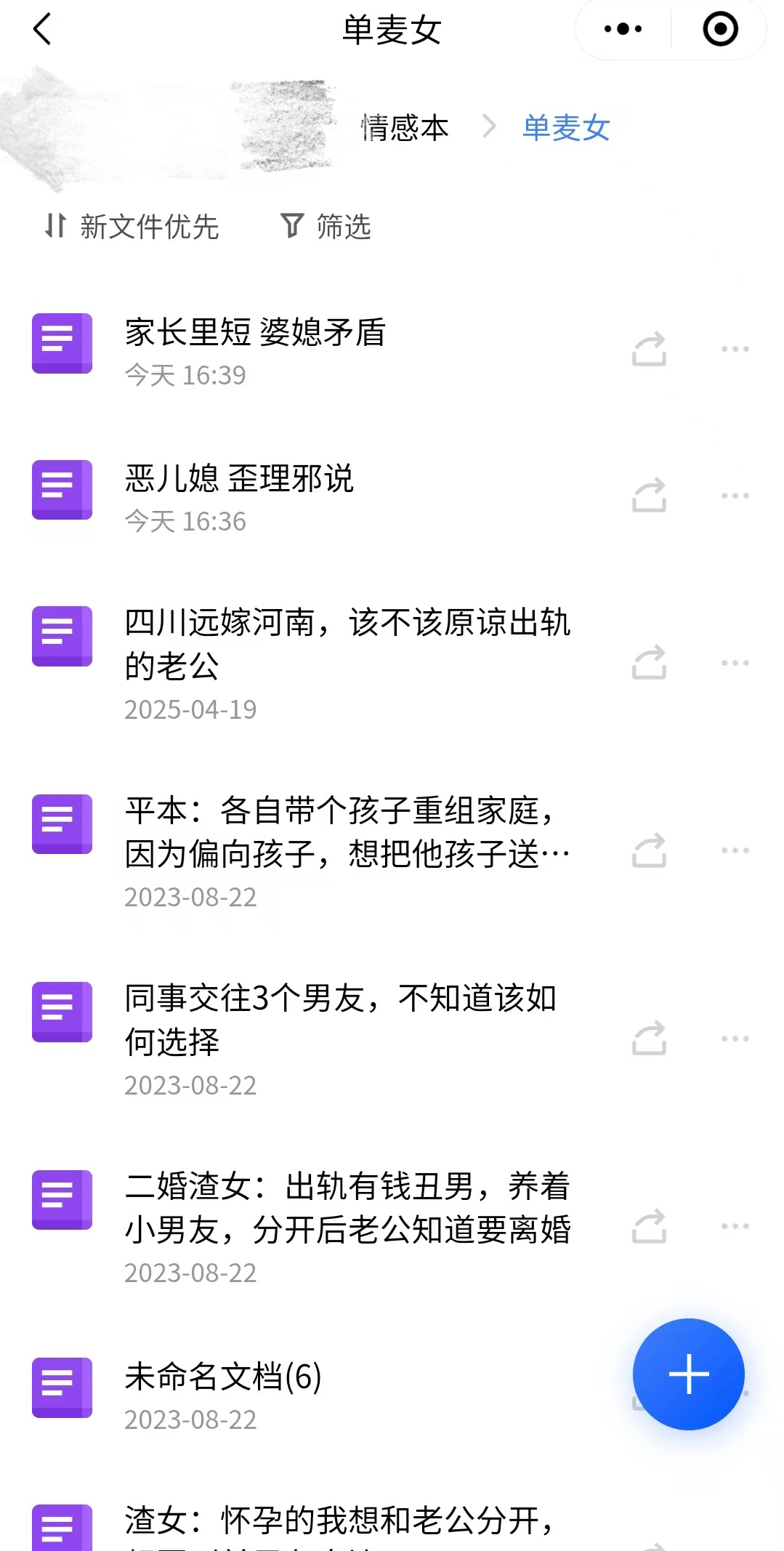Open more options for 二婚渣女 document
This screenshot has width=784, height=1551.
pos(735,1226)
